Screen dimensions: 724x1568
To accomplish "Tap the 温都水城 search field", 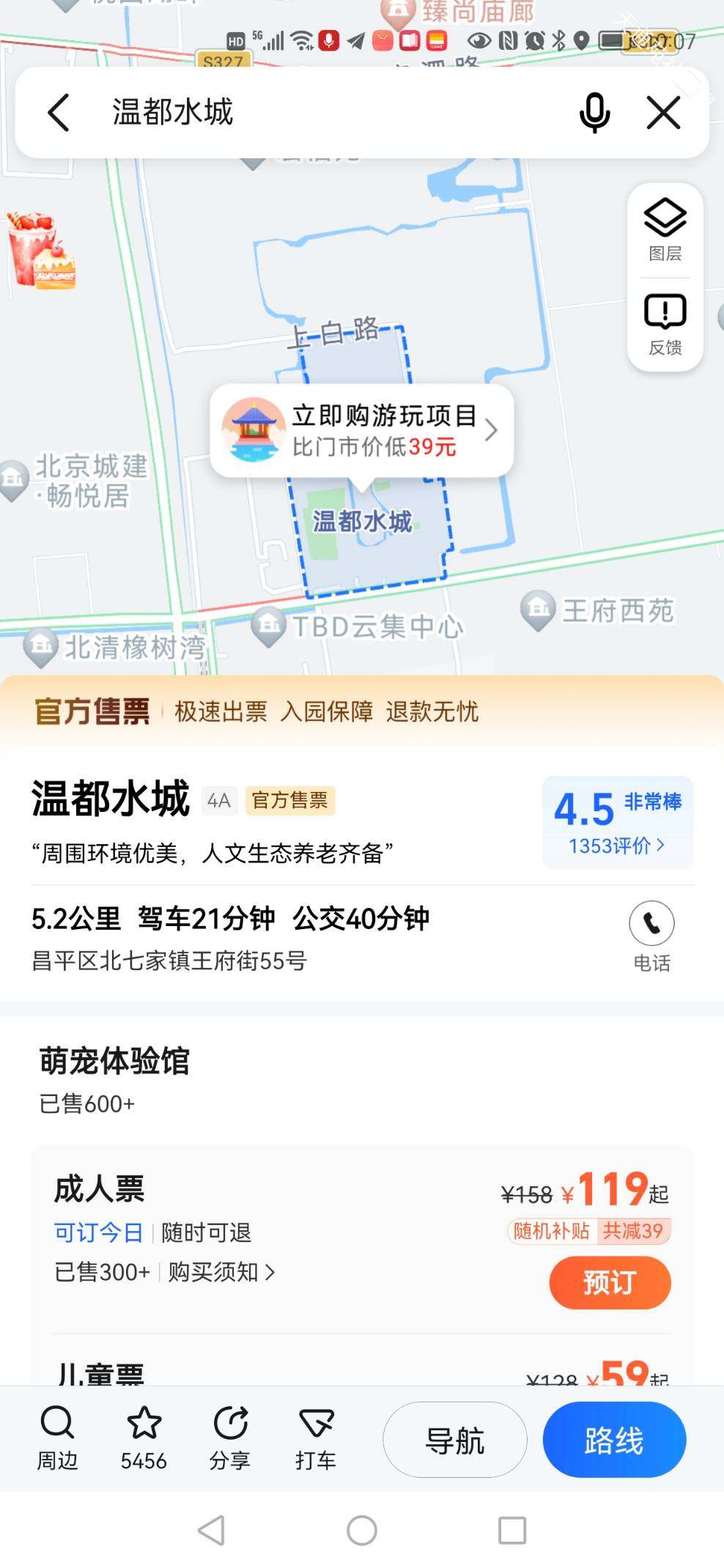I will (x=330, y=113).
